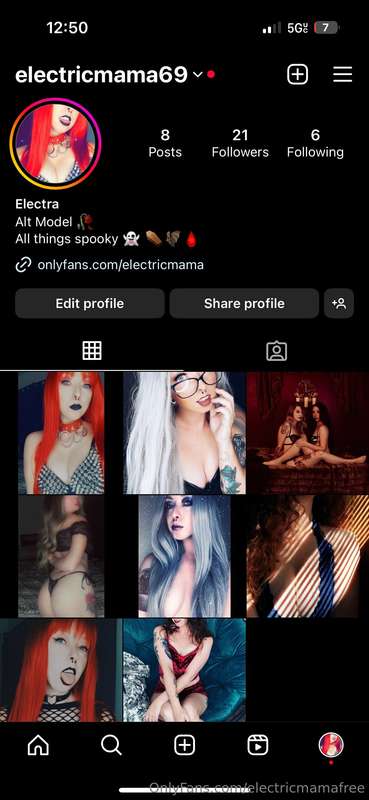The image size is (369, 800).
Task: Open the hamburger menu
Action: coord(342,74)
